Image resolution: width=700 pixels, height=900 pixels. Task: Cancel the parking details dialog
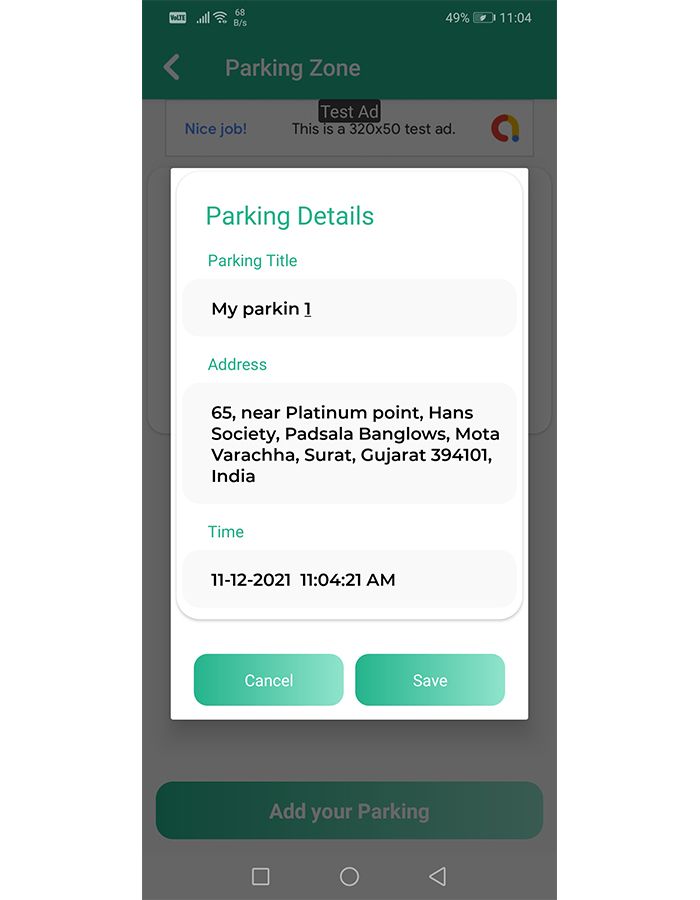coord(268,680)
